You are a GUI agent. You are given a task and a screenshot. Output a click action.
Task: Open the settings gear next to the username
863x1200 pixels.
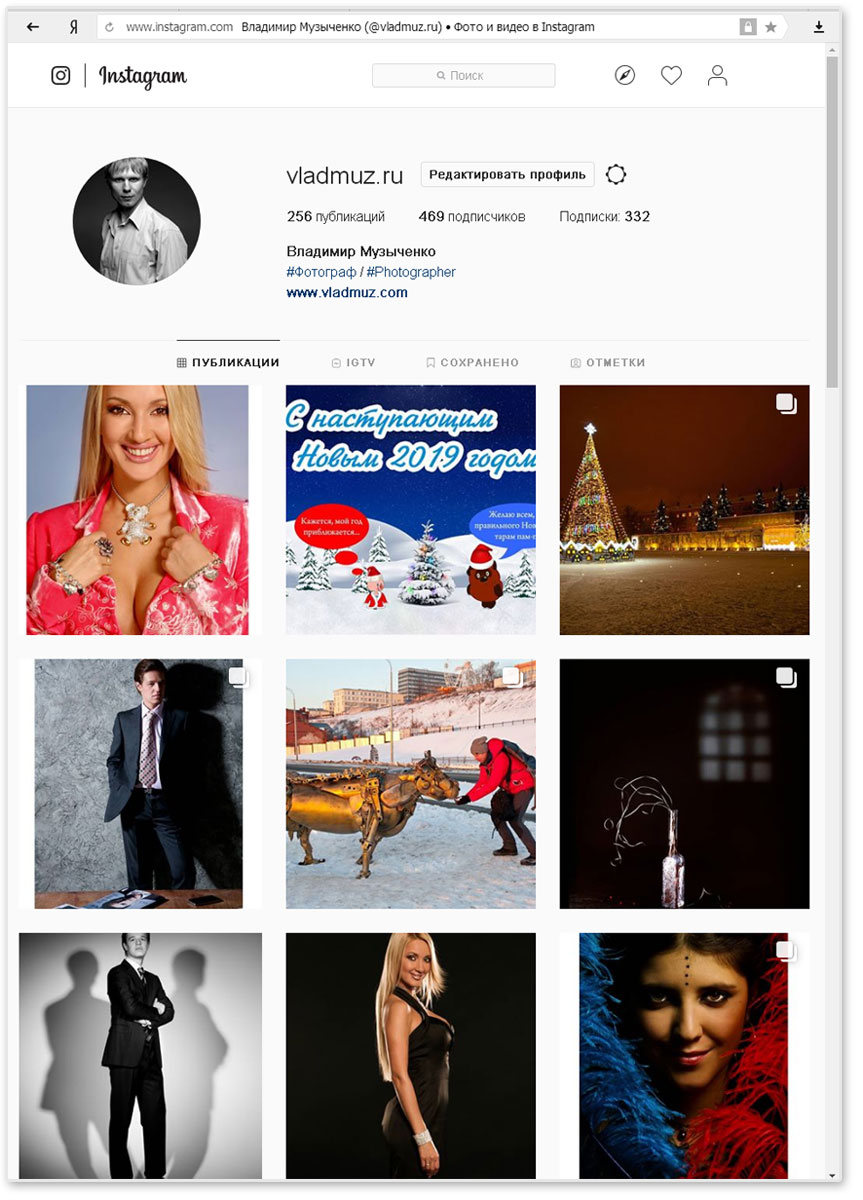coord(616,175)
